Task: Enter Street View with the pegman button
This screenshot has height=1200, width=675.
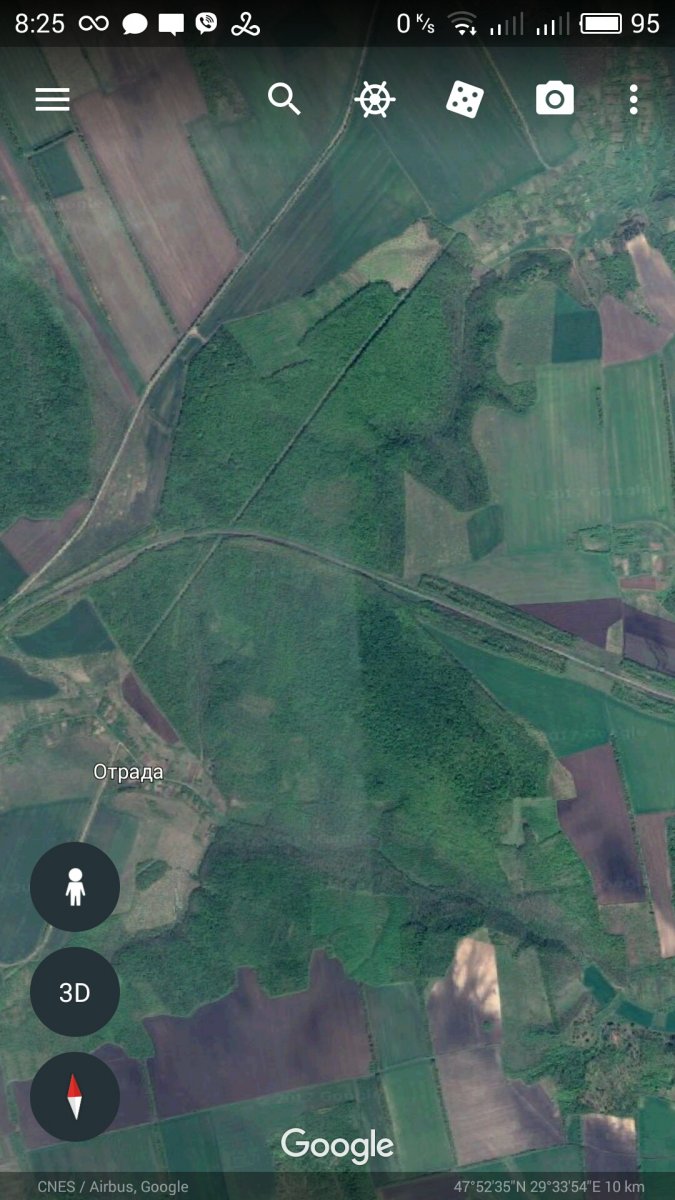Action: click(75, 887)
